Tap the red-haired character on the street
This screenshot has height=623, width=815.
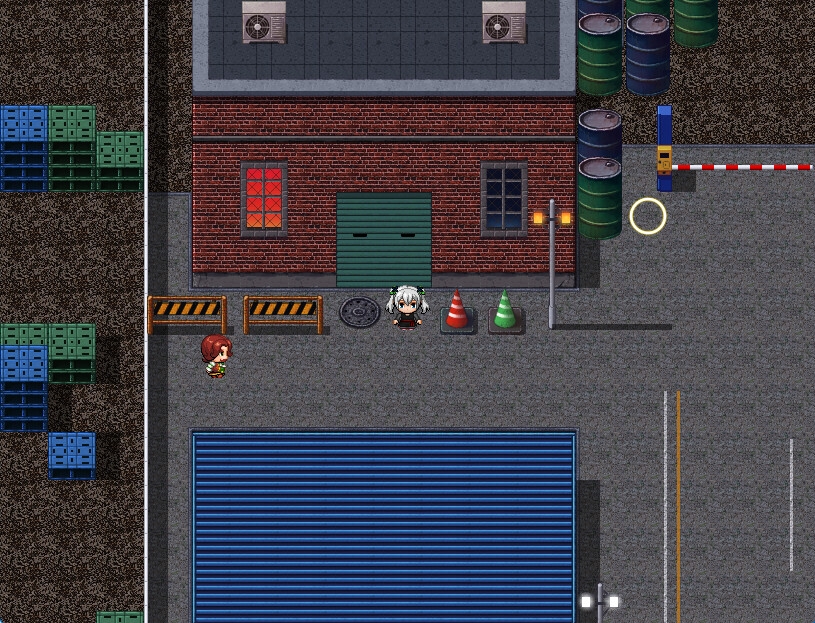coord(216,355)
